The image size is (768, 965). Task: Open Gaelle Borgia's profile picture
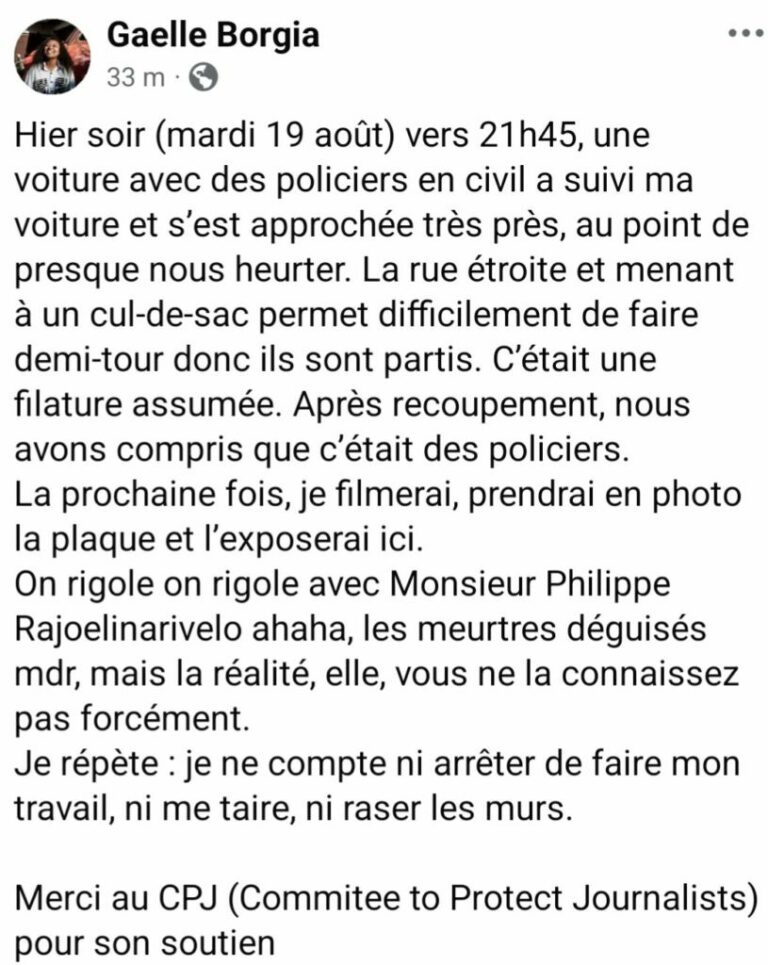pyautogui.click(x=52, y=56)
